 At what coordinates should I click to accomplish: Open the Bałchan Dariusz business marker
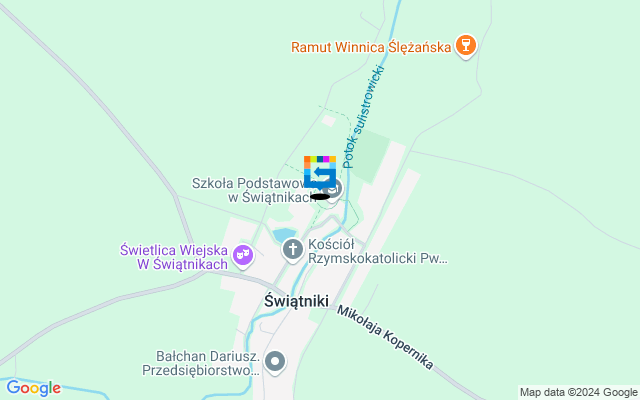(x=275, y=361)
